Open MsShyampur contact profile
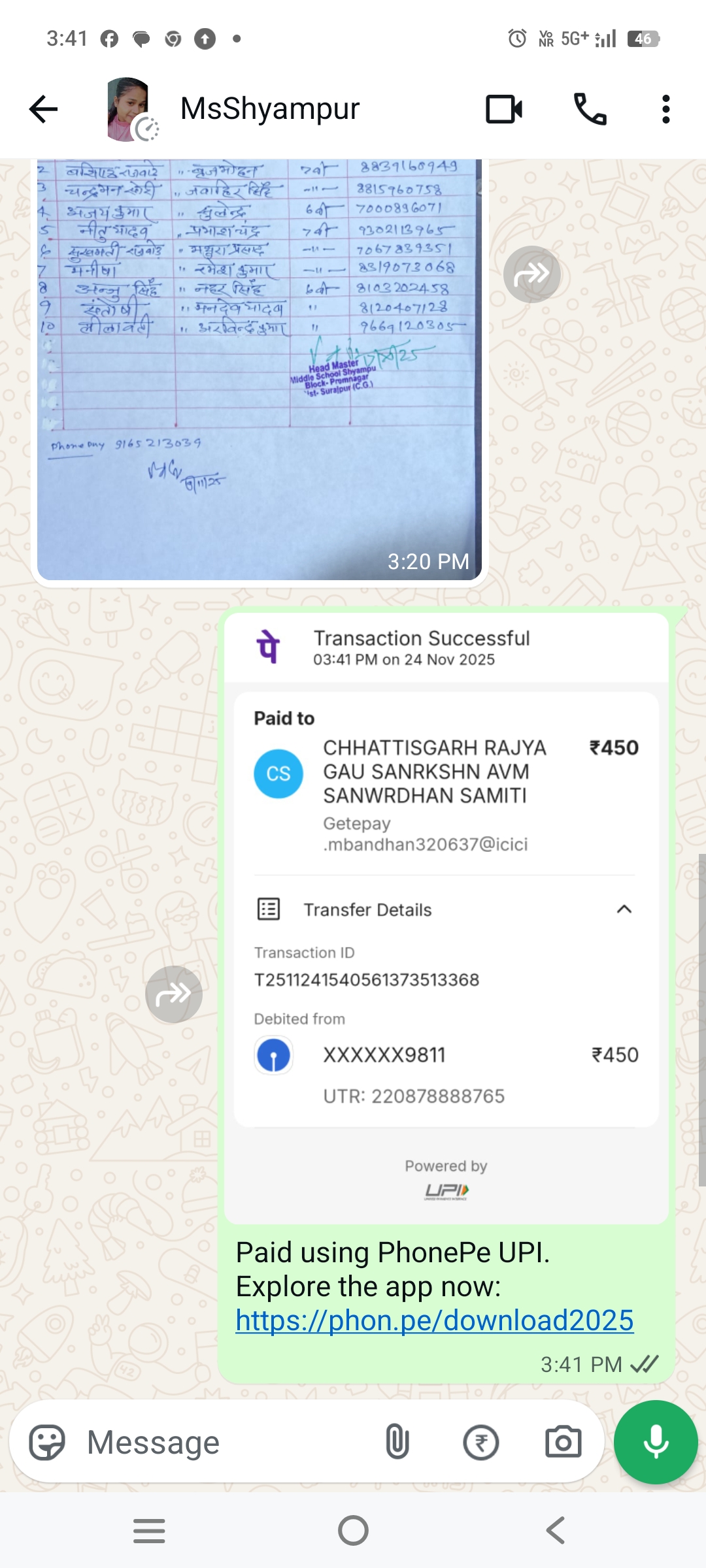The image size is (706, 1568). coord(269,109)
